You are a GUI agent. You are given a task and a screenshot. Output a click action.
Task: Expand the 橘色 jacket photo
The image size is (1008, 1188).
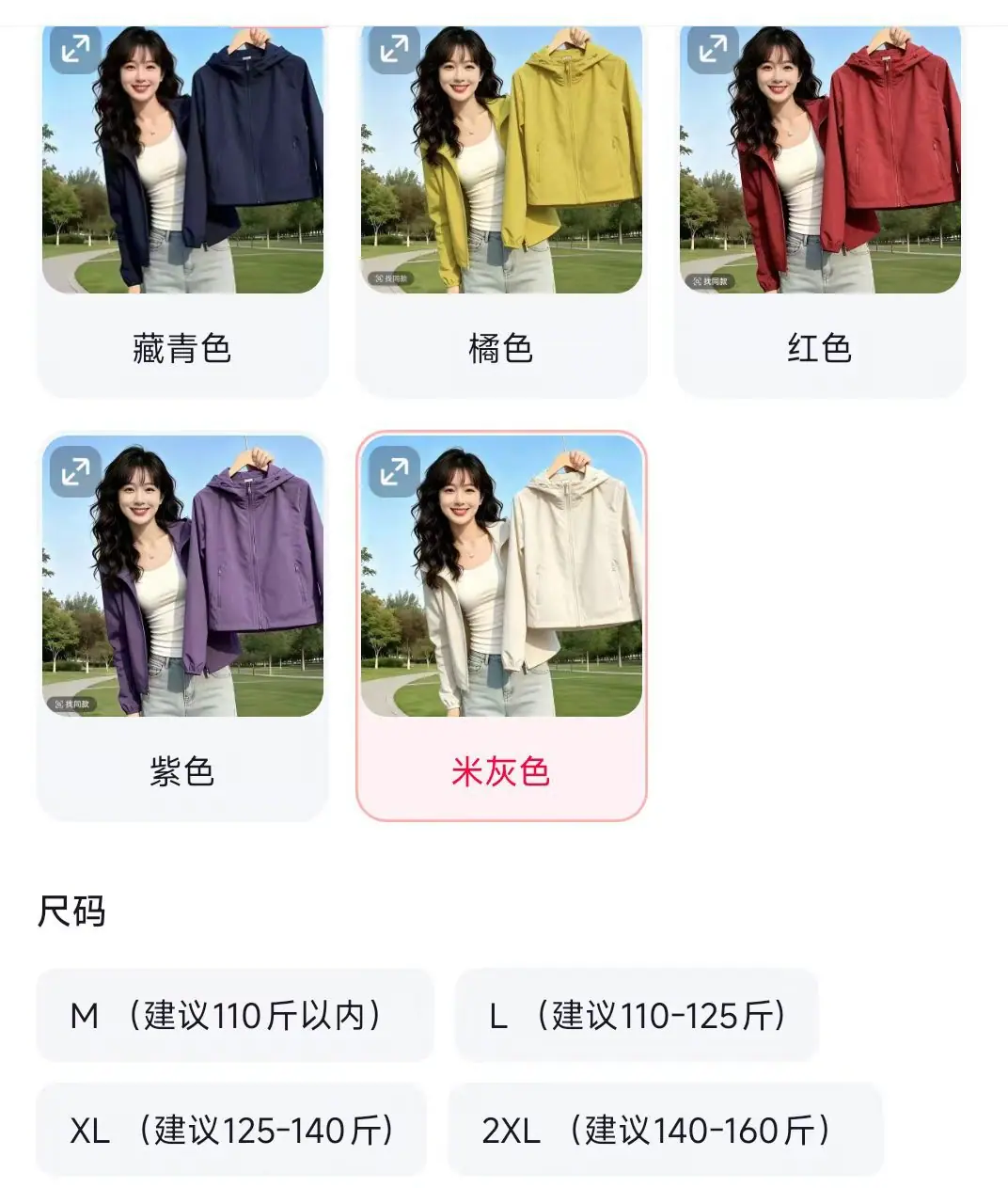394,48
